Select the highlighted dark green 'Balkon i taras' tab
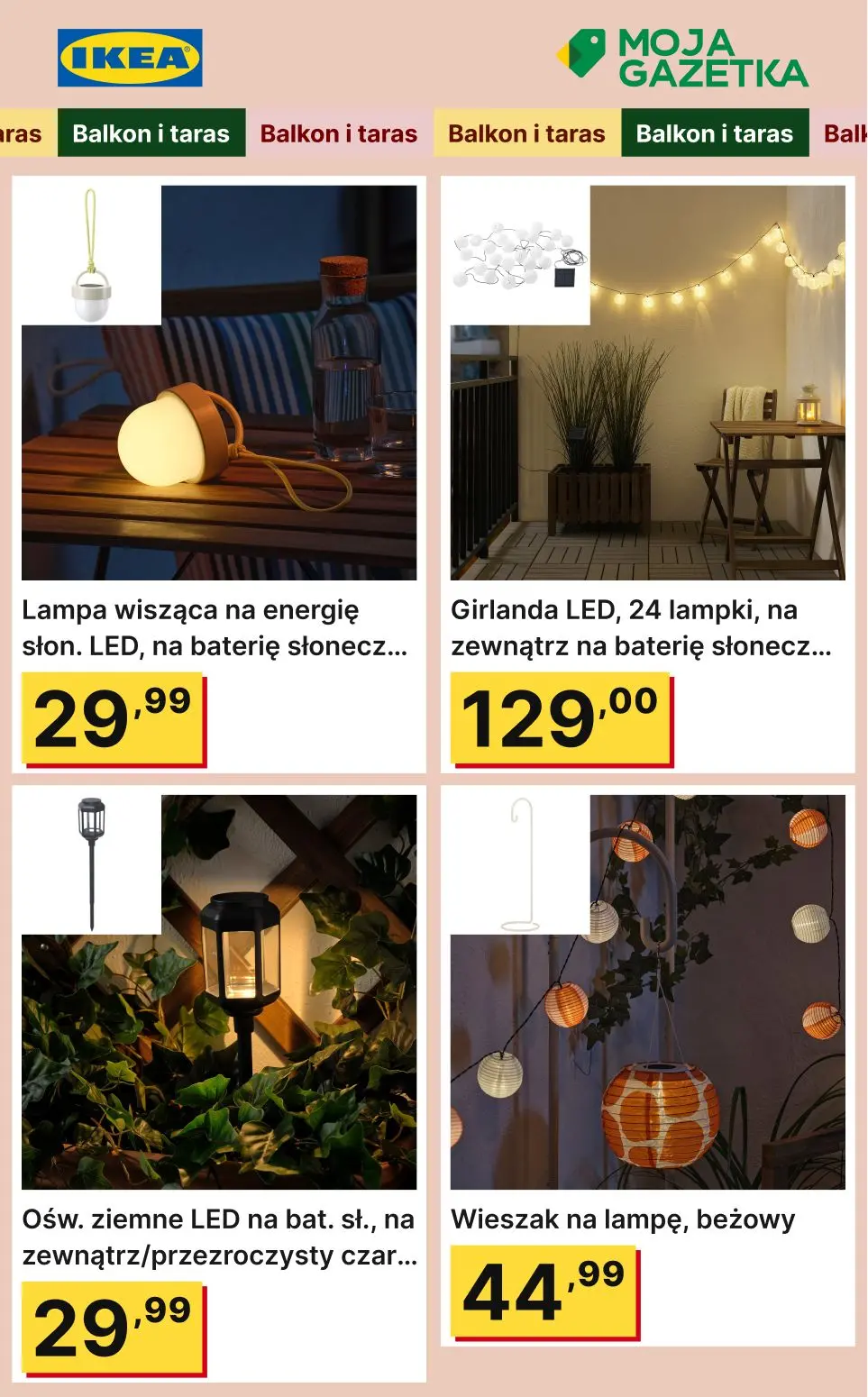Viewport: 868px width, 1397px height. coord(151,133)
